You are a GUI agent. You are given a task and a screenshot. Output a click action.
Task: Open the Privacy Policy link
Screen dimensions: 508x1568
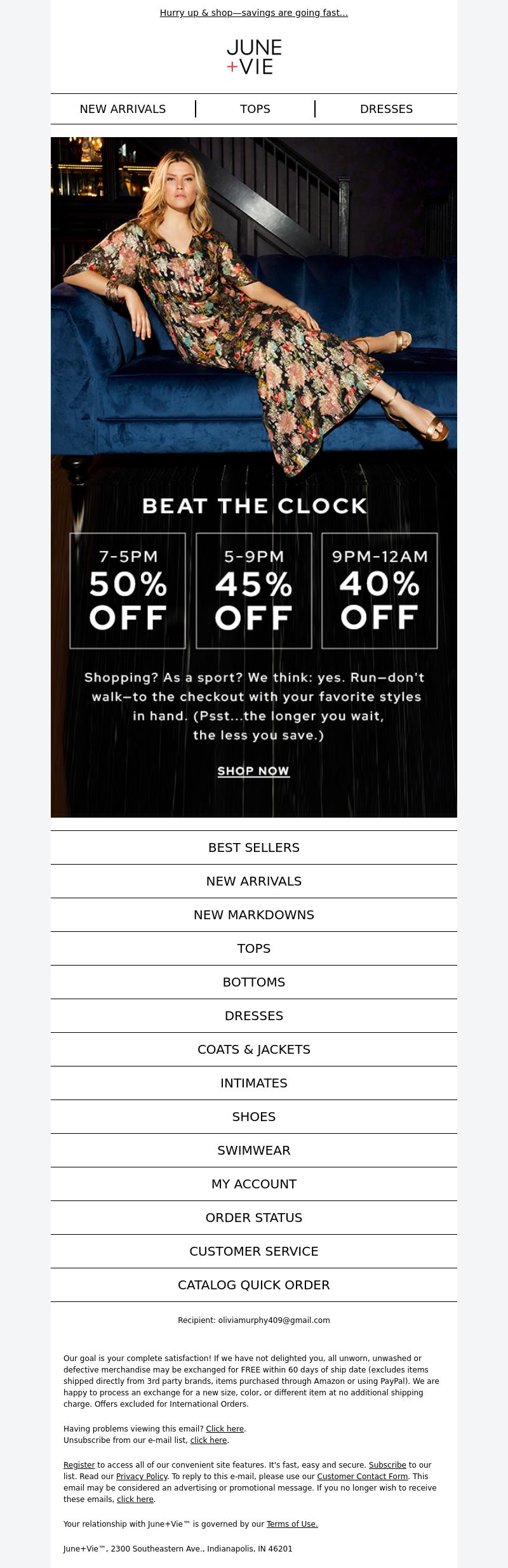point(142,1477)
